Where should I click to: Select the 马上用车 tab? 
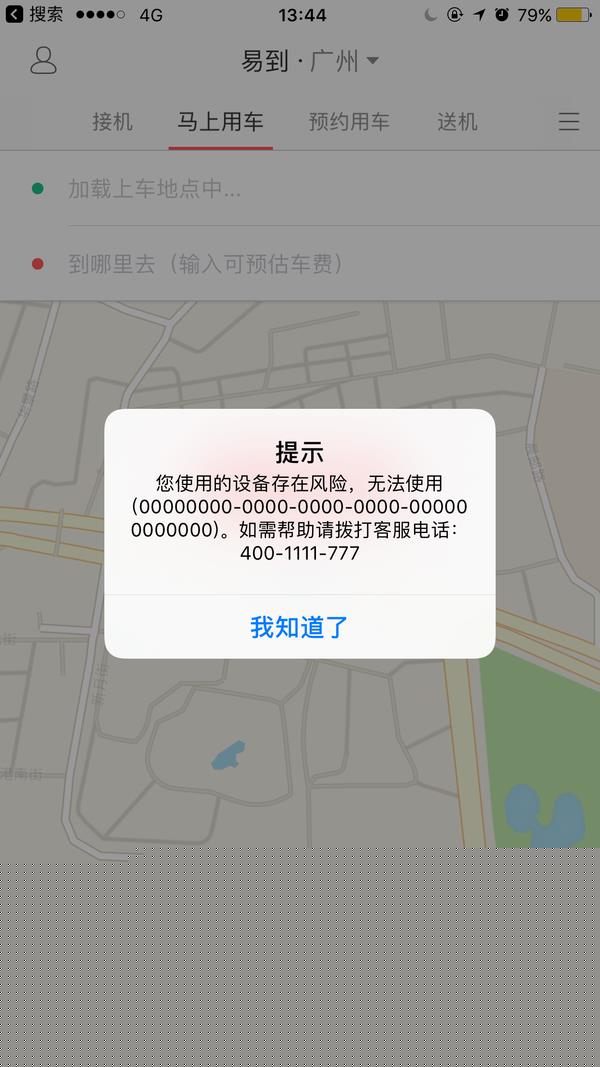[220, 122]
